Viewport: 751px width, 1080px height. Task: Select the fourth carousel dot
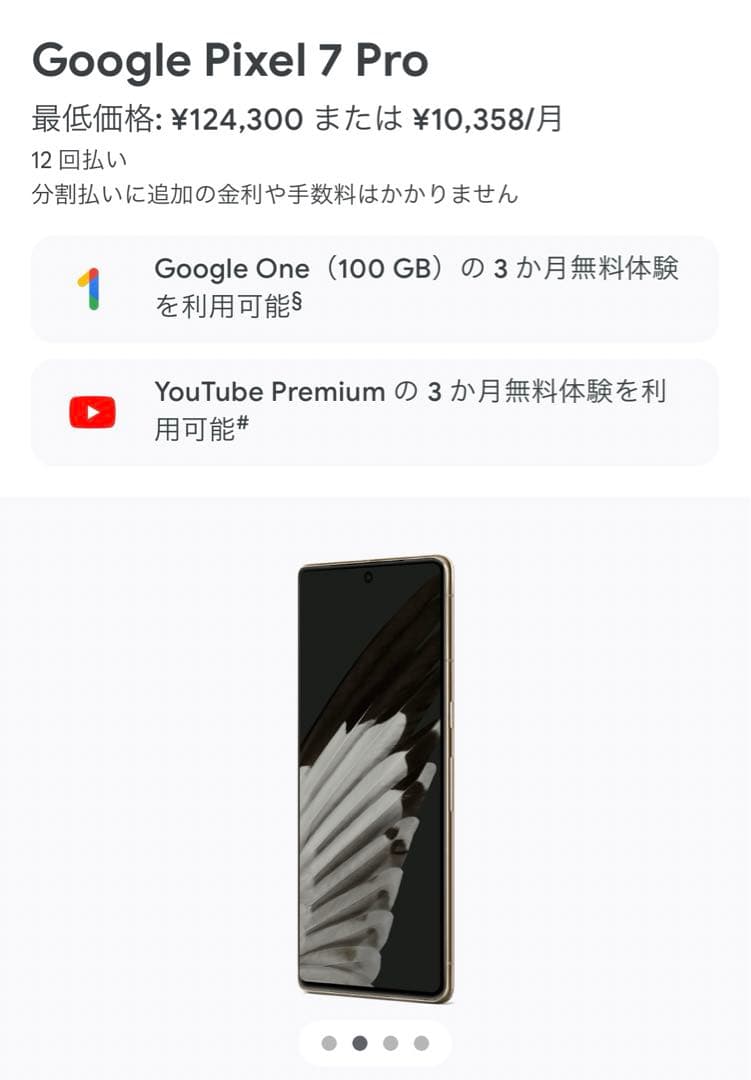(421, 1040)
